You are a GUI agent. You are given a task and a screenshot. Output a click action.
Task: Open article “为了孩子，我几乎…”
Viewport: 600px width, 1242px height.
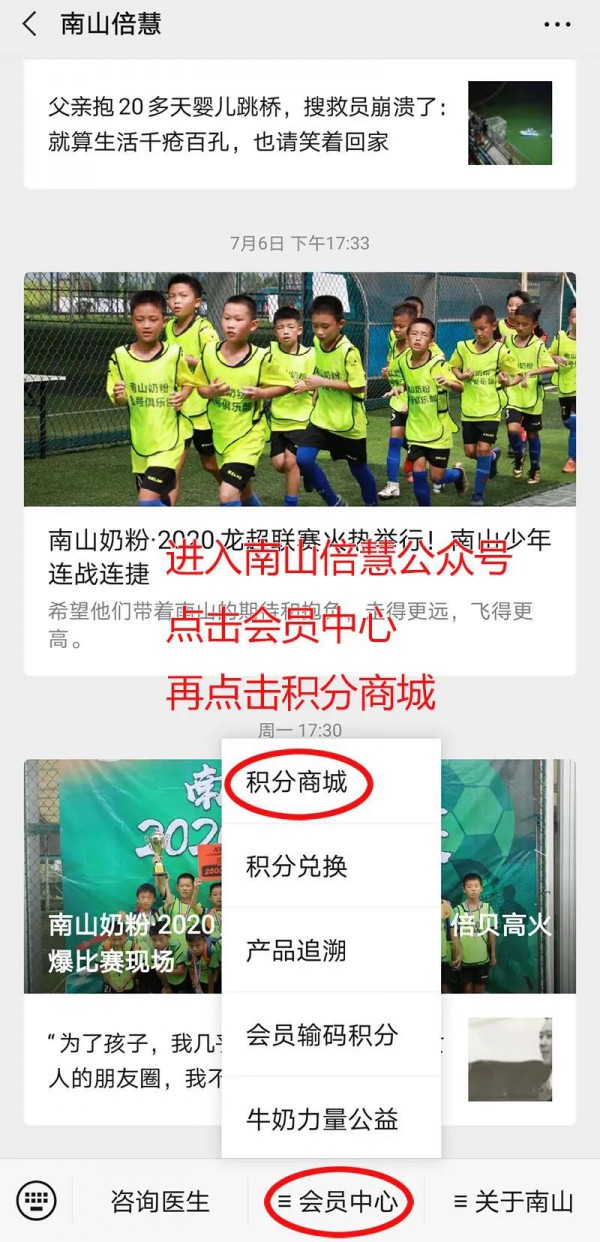pos(300,1060)
